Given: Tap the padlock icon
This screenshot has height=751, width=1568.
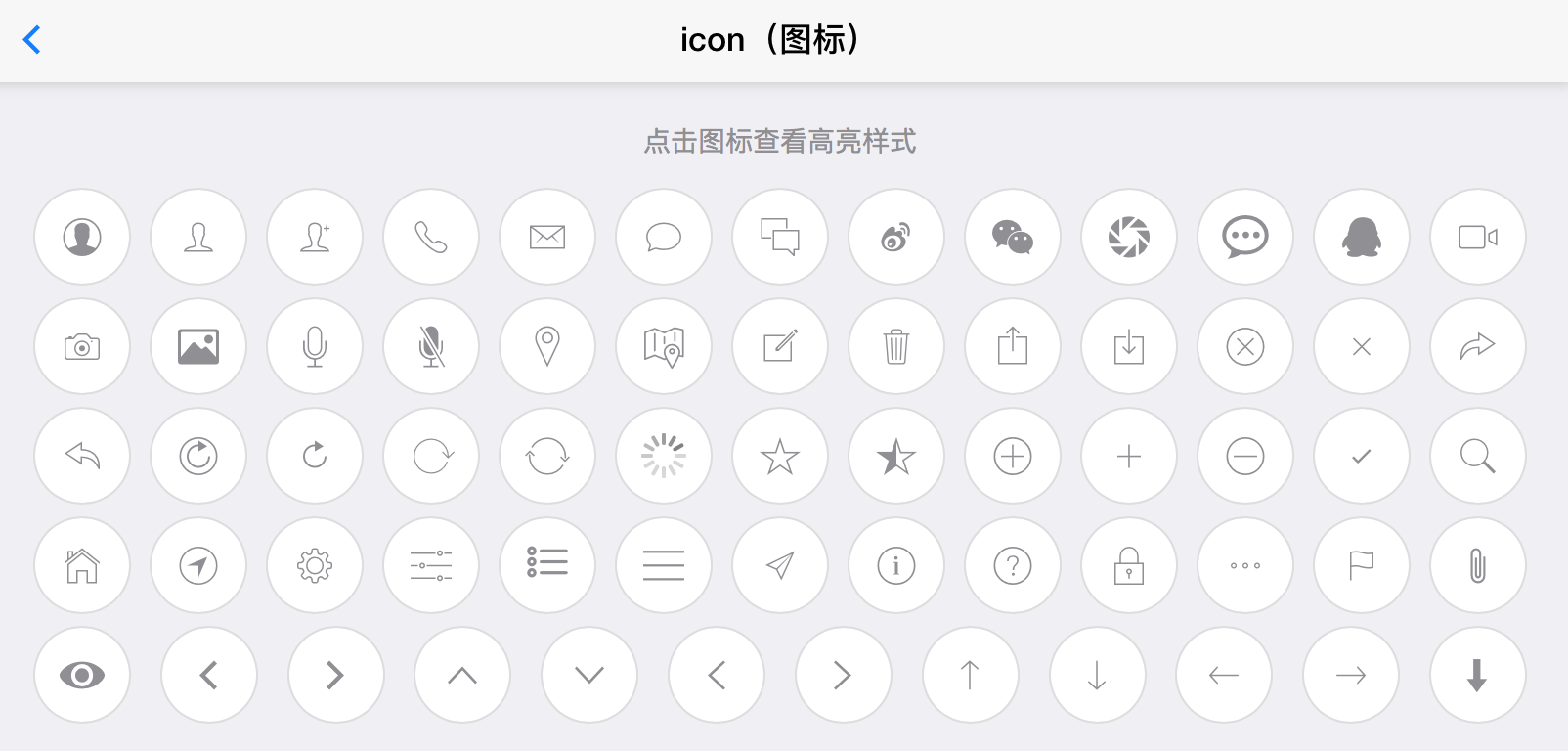Looking at the screenshot, I should click(1129, 565).
